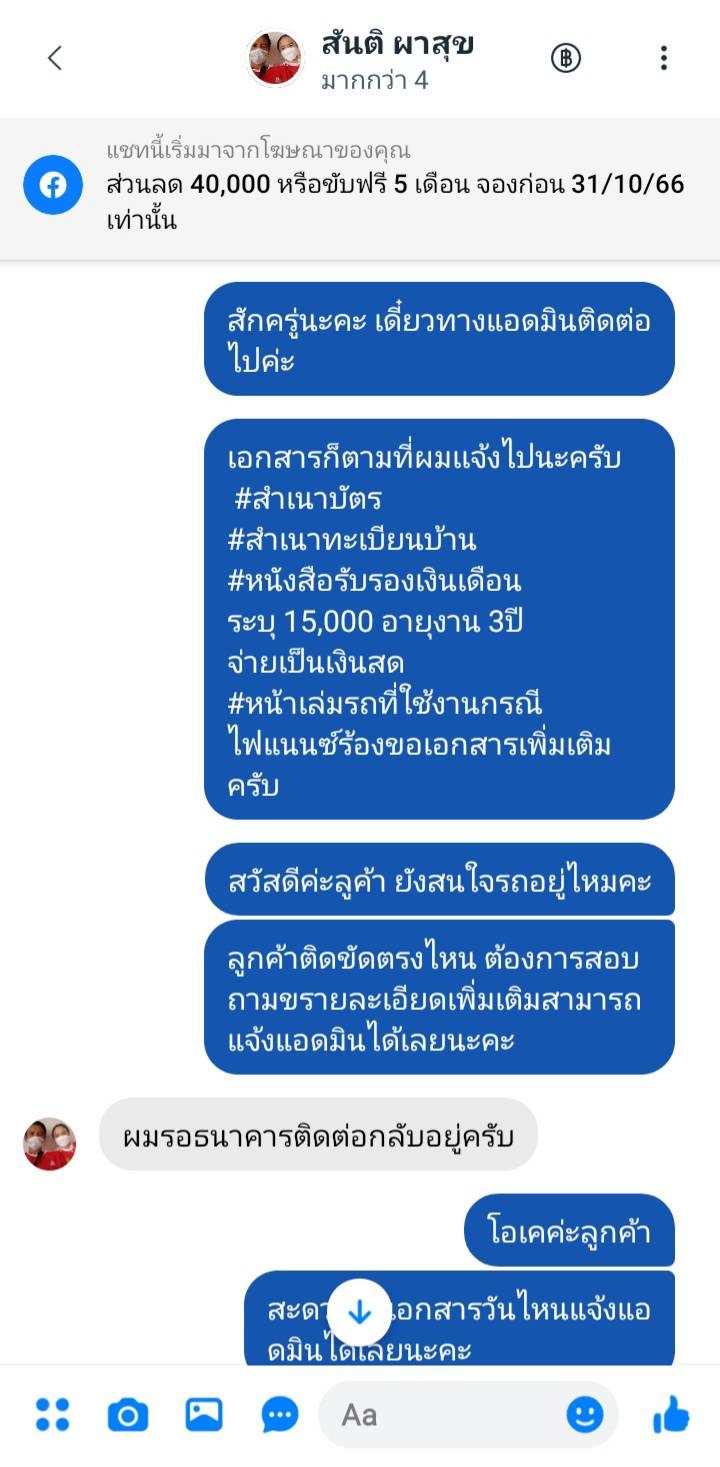Tap the baht payment icon
The height and width of the screenshot is (1467, 720).
[566, 59]
